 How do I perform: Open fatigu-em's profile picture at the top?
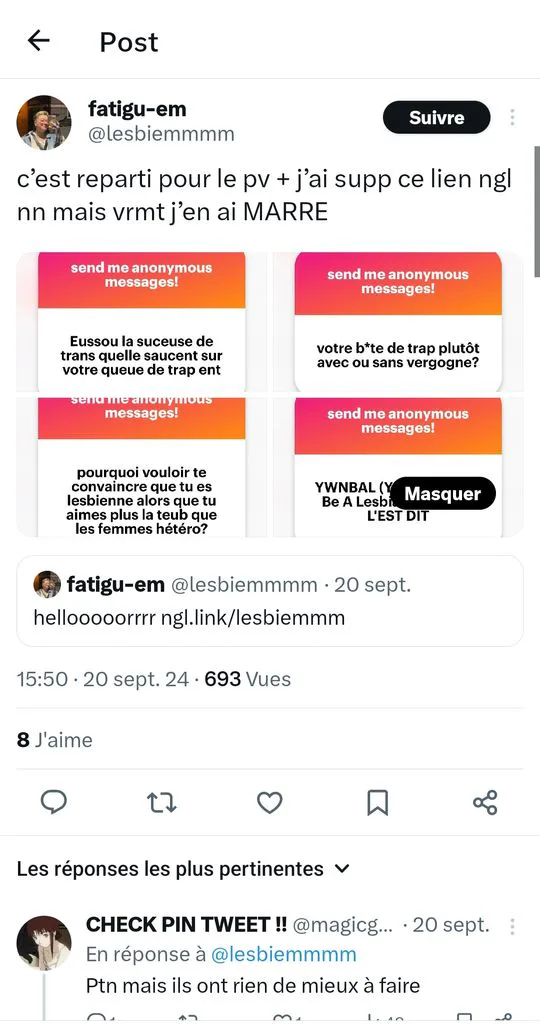tap(44, 123)
